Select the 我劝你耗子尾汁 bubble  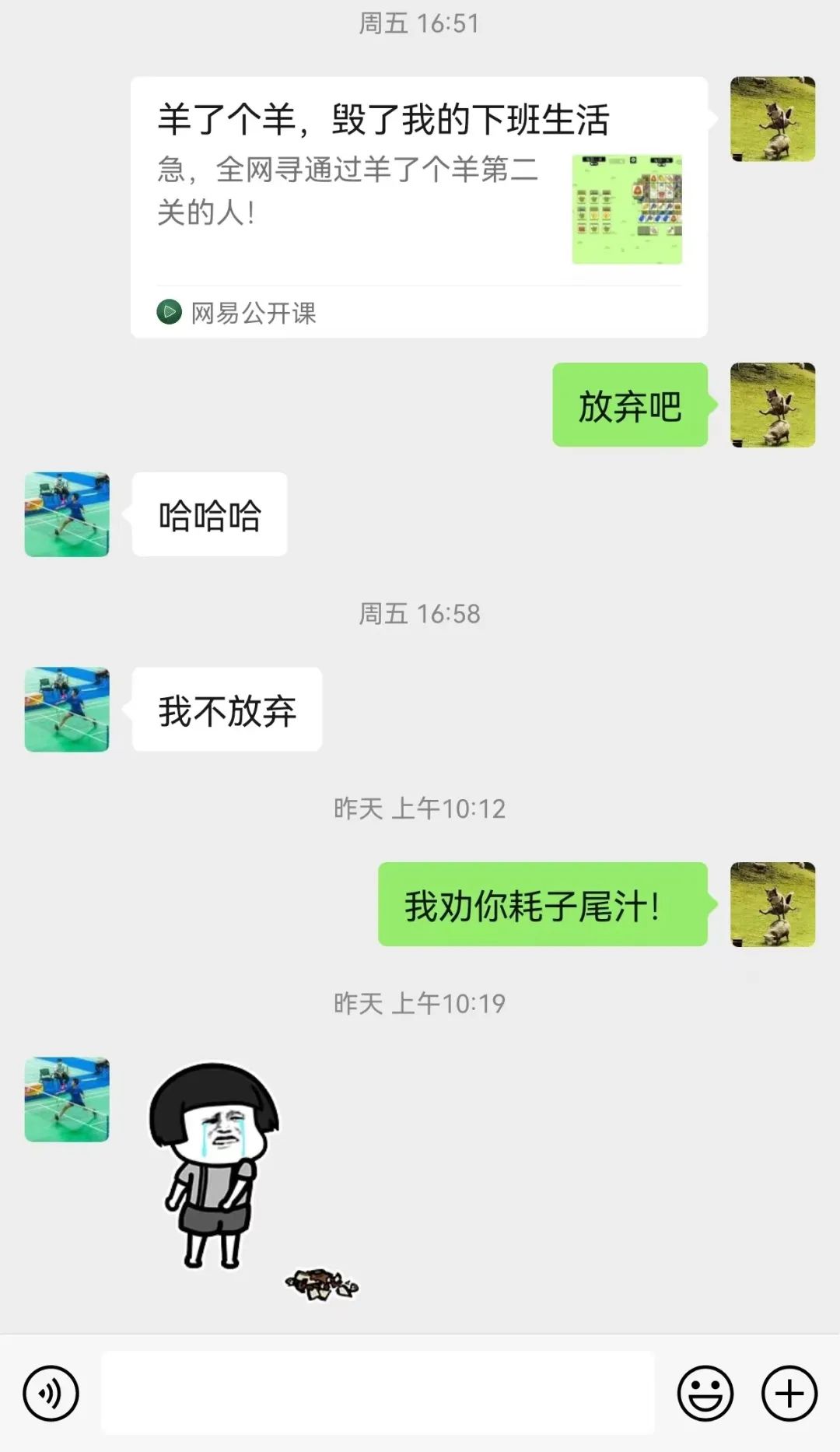coord(543,904)
